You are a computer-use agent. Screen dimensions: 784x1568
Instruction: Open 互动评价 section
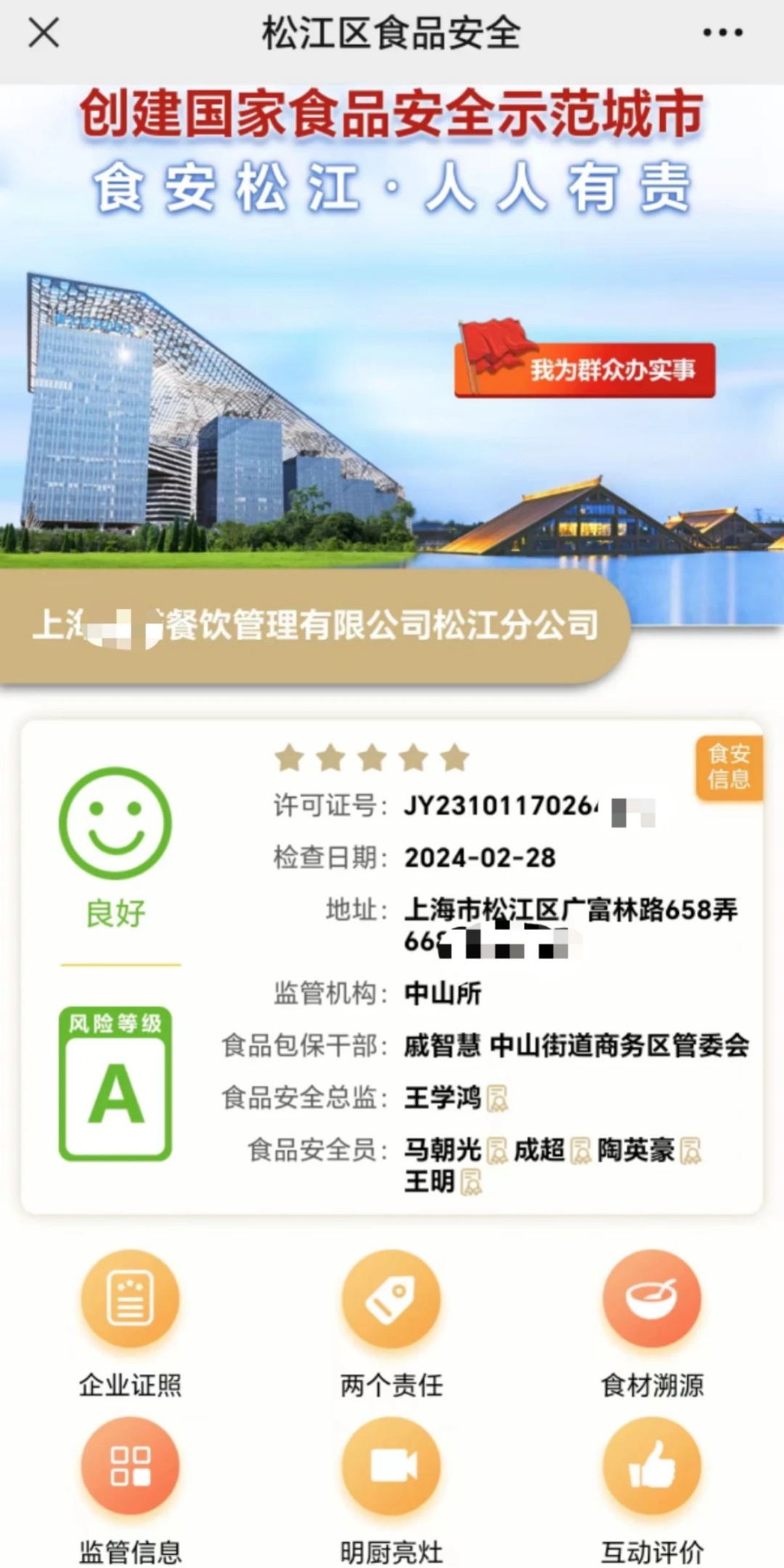click(652, 1490)
